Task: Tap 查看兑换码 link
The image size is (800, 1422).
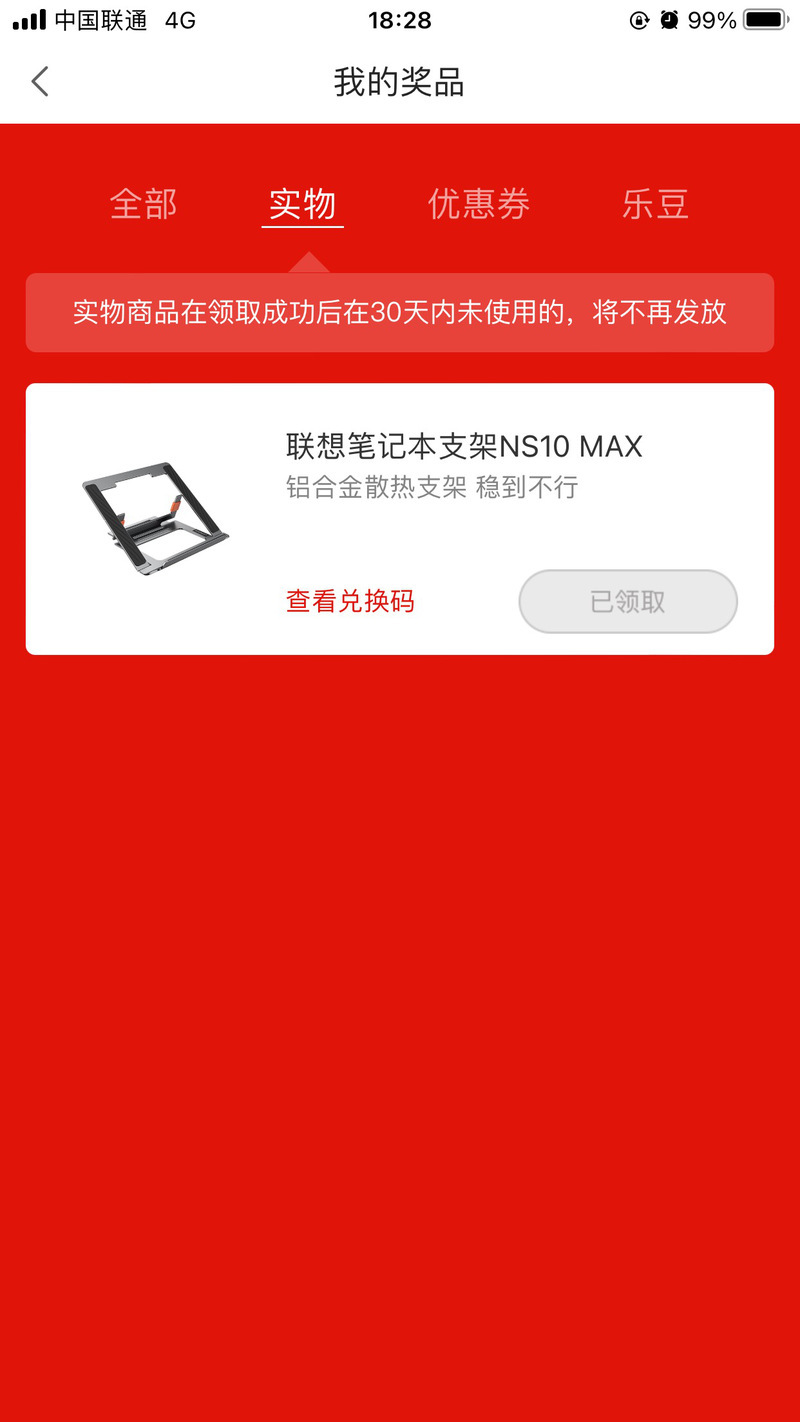Action: coord(350,601)
